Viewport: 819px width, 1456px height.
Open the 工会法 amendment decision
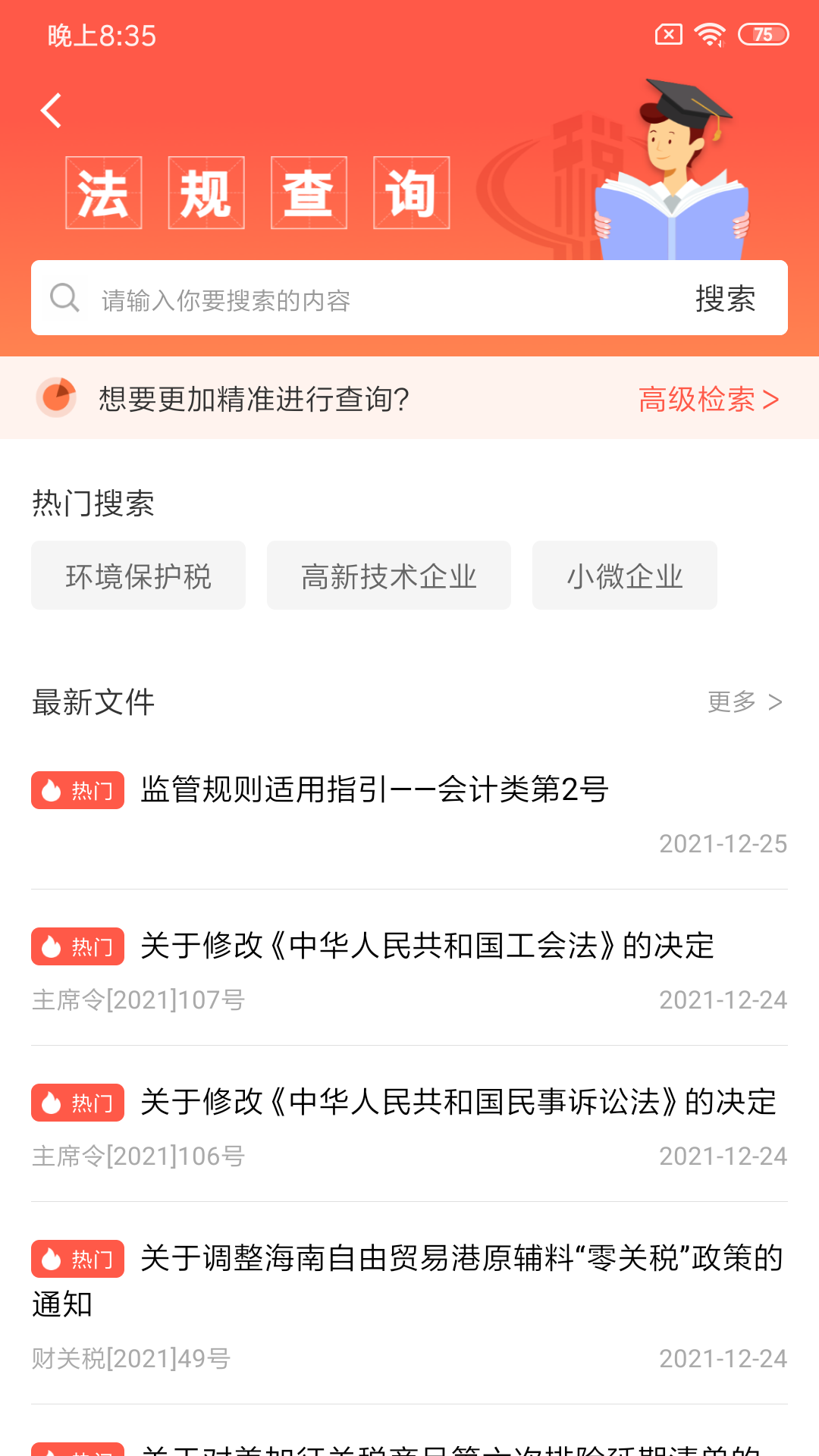(x=427, y=946)
